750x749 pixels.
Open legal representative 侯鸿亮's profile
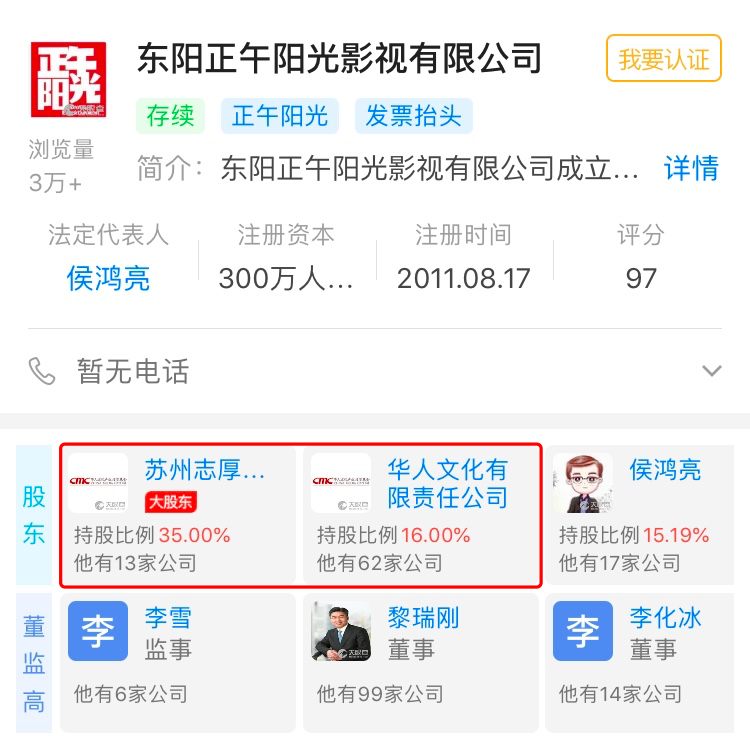[108, 277]
